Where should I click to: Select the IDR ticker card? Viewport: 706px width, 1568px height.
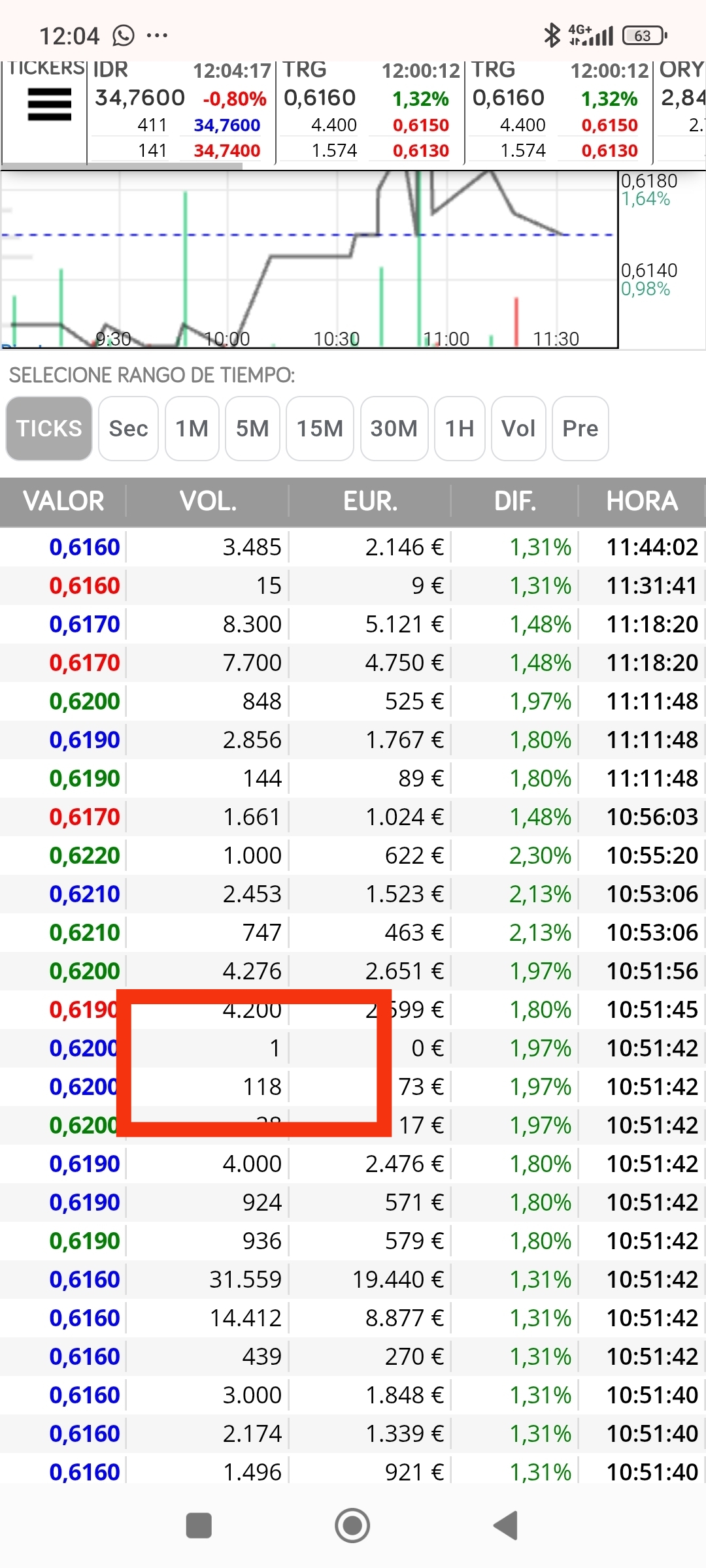click(181, 111)
